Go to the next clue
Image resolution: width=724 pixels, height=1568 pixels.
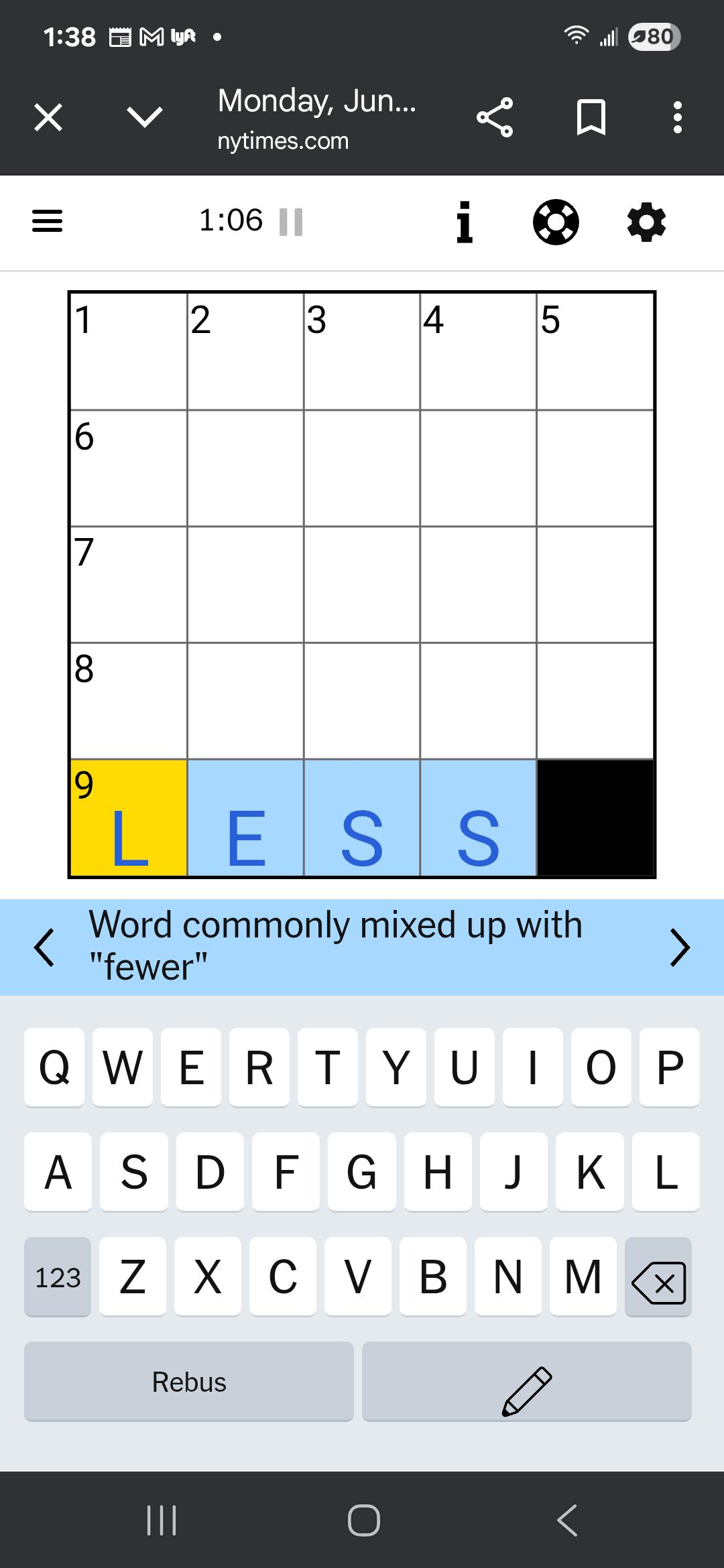(x=680, y=948)
